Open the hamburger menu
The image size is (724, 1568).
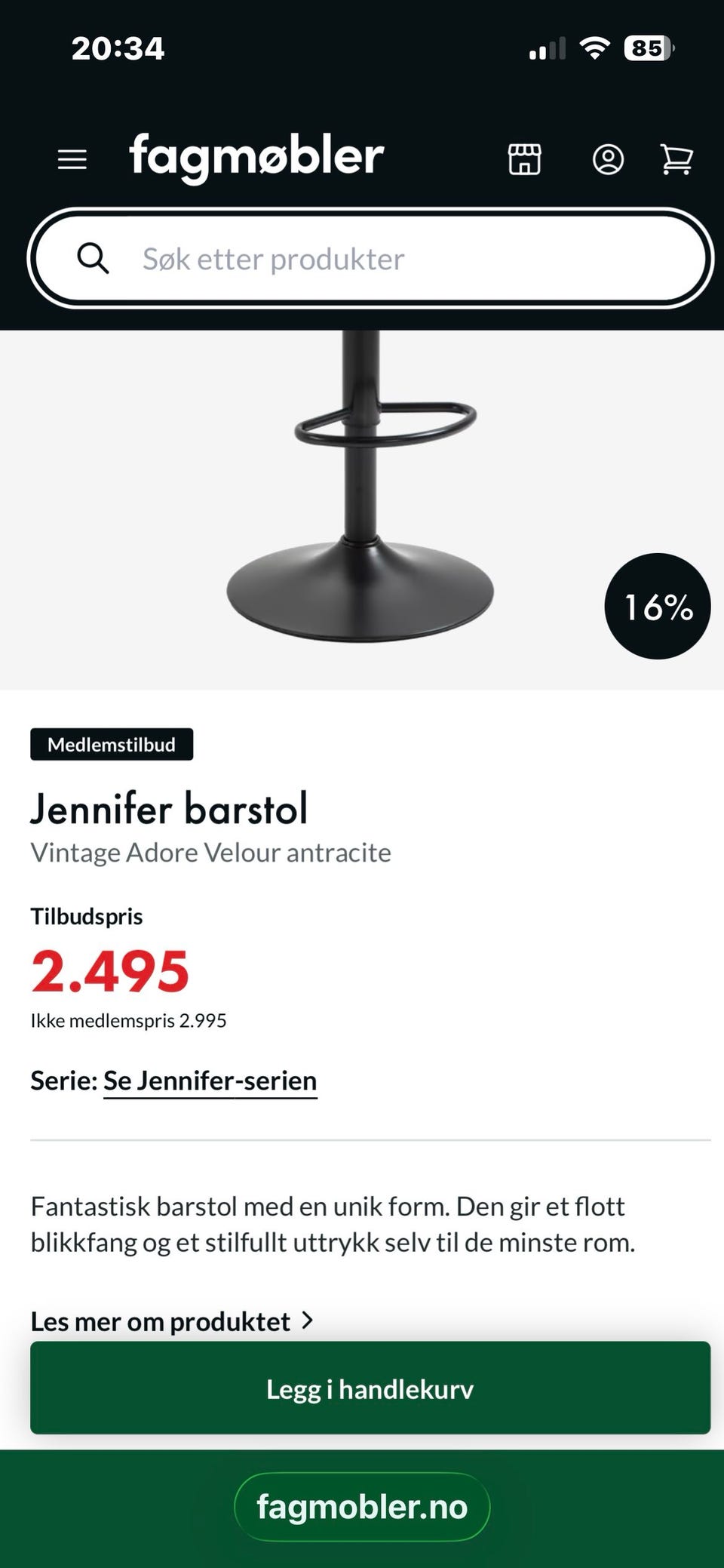72,158
